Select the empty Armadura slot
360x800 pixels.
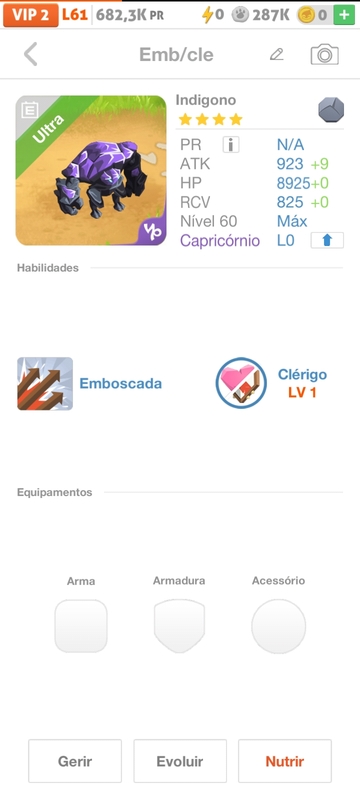pos(179,626)
